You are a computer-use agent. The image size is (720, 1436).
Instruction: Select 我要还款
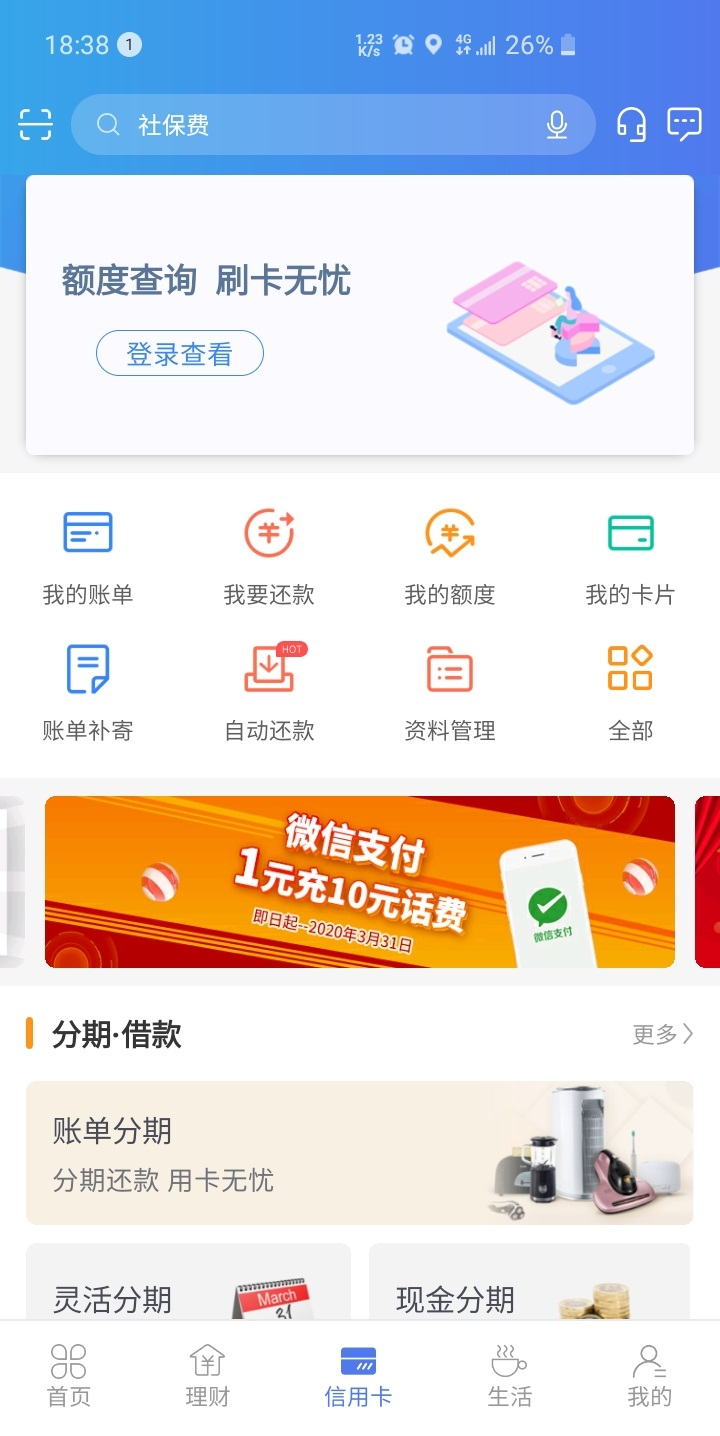pos(269,557)
